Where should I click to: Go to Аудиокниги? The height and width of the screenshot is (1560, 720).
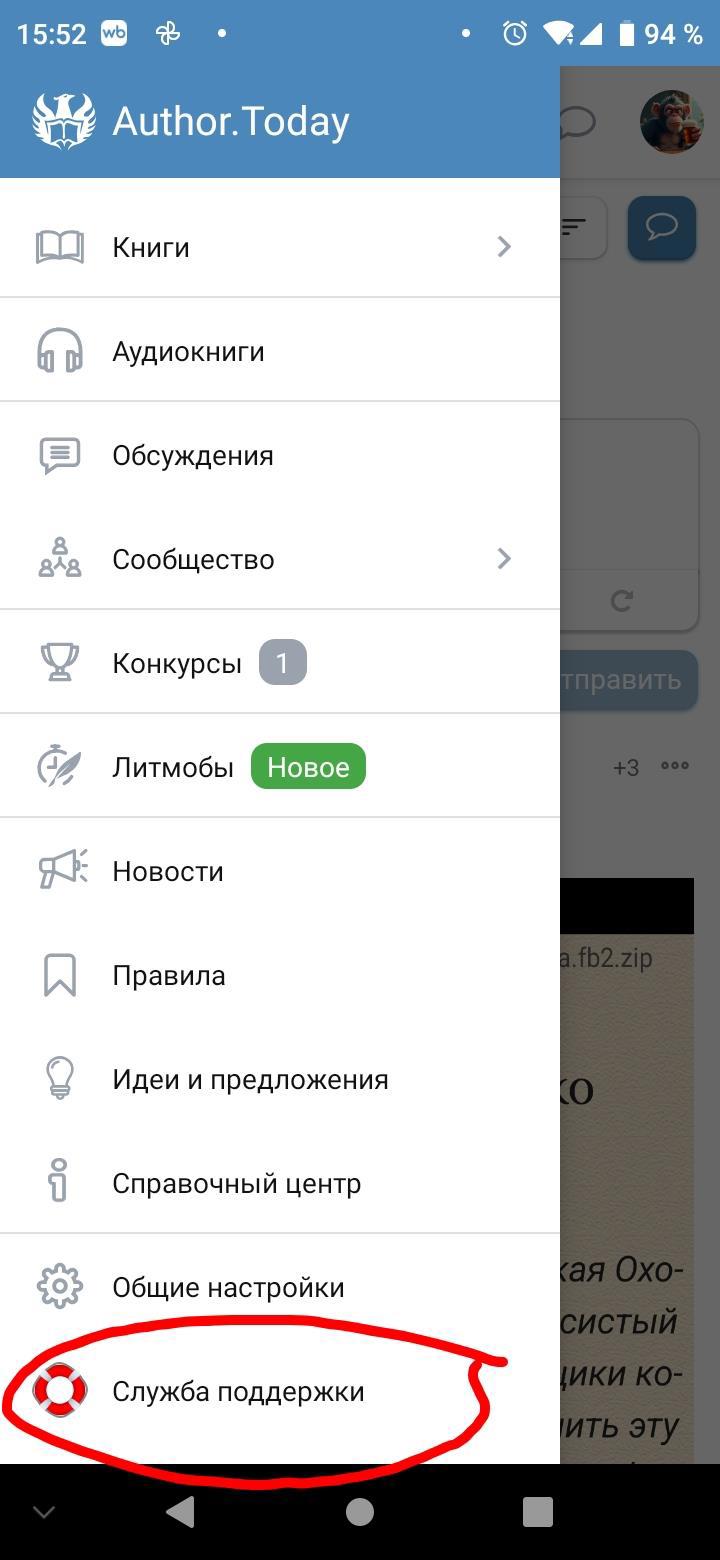tap(188, 352)
